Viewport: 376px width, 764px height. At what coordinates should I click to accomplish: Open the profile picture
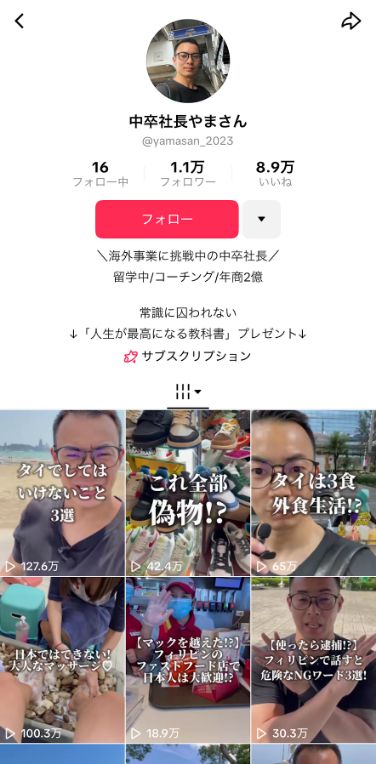(x=188, y=61)
